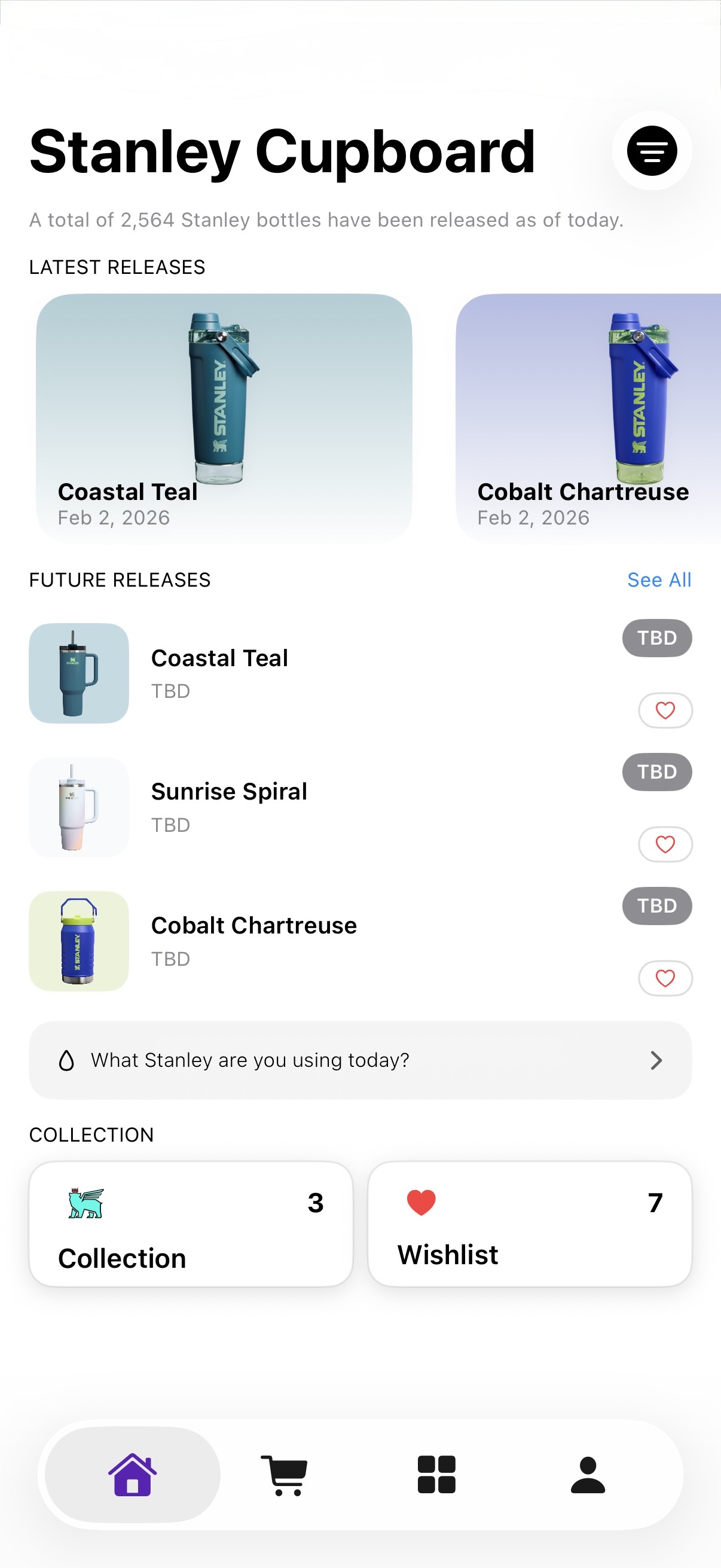This screenshot has height=1568, width=721.
Task: Favorite the Sunrise Spiral future release
Action: (x=665, y=844)
